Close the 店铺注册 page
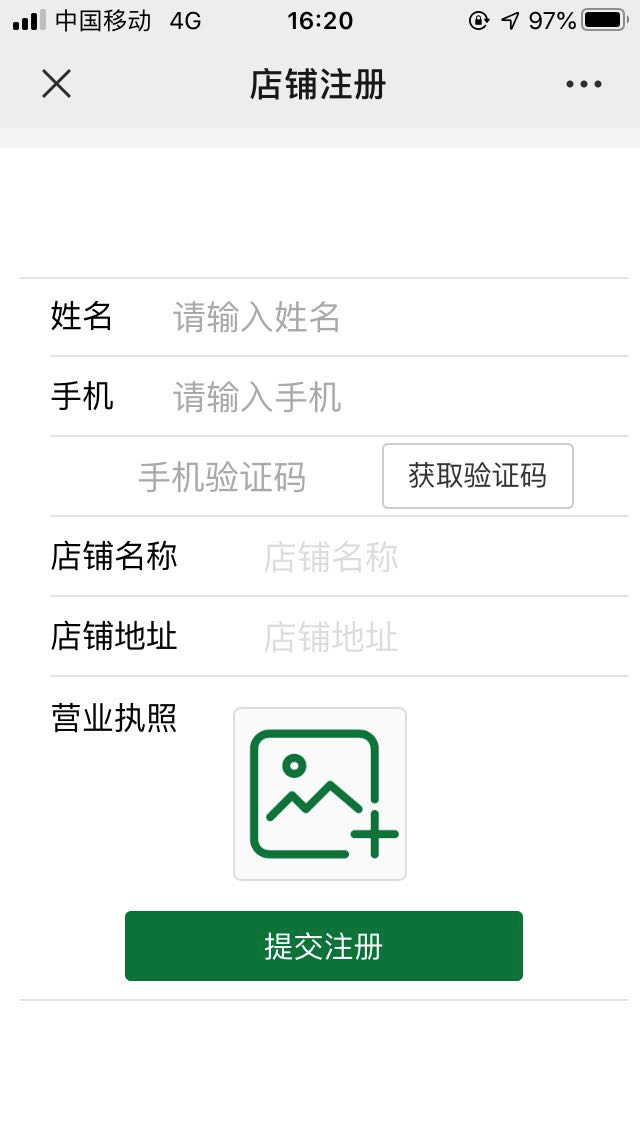The height and width of the screenshot is (1136, 640). point(57,84)
